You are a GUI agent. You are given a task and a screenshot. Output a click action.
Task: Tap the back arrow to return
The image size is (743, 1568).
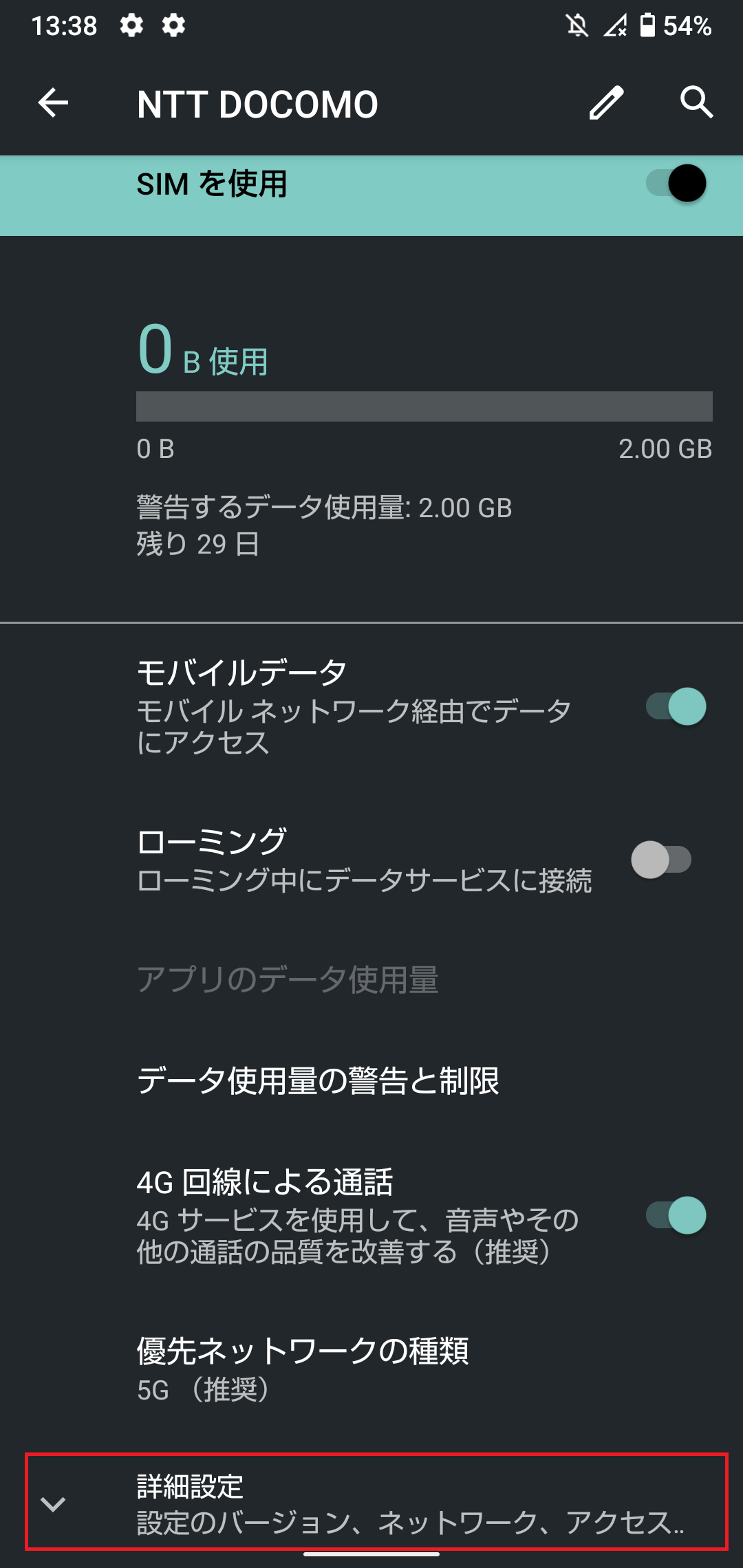(x=52, y=103)
